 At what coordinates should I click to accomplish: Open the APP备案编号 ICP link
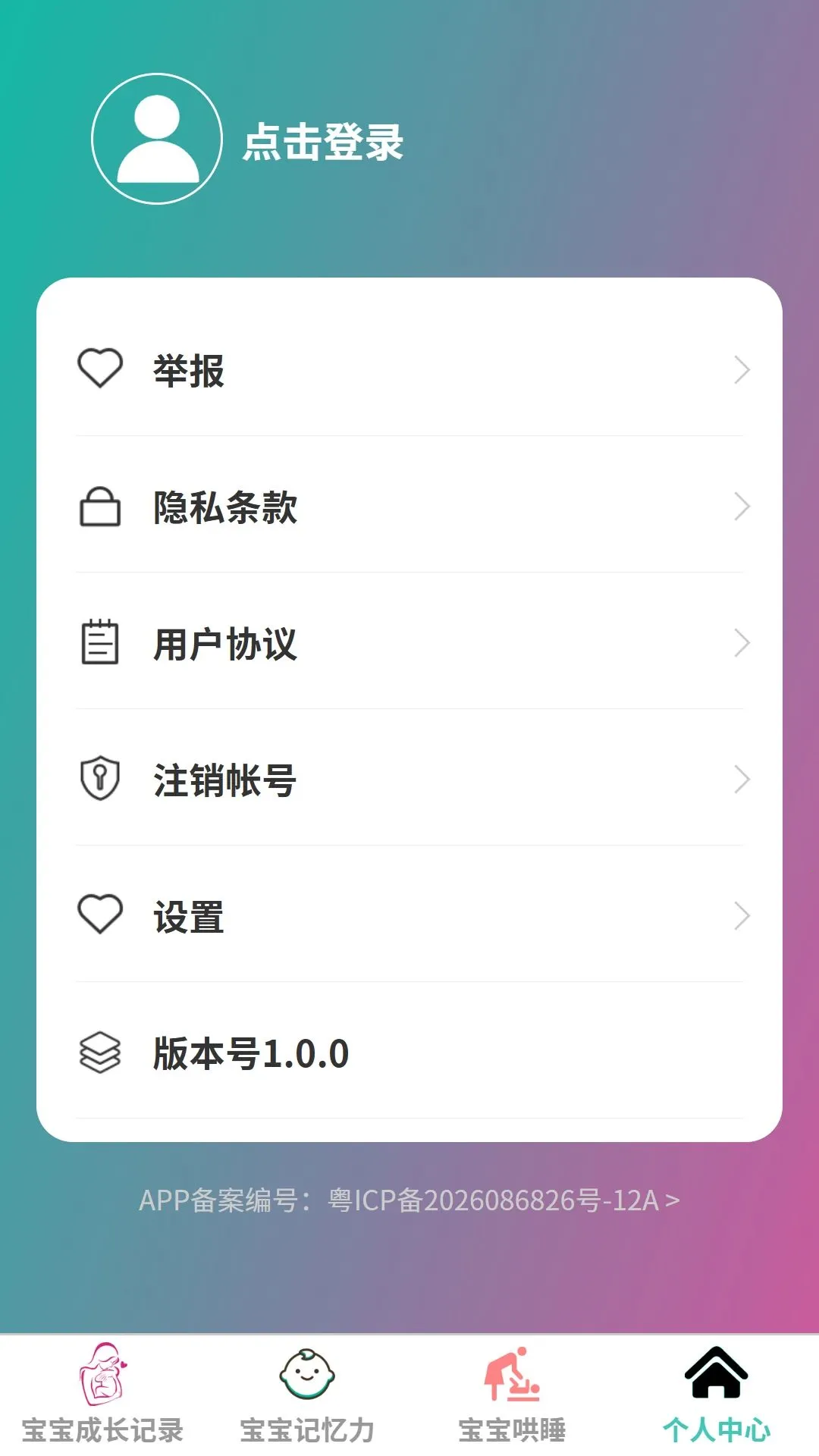click(x=409, y=1200)
